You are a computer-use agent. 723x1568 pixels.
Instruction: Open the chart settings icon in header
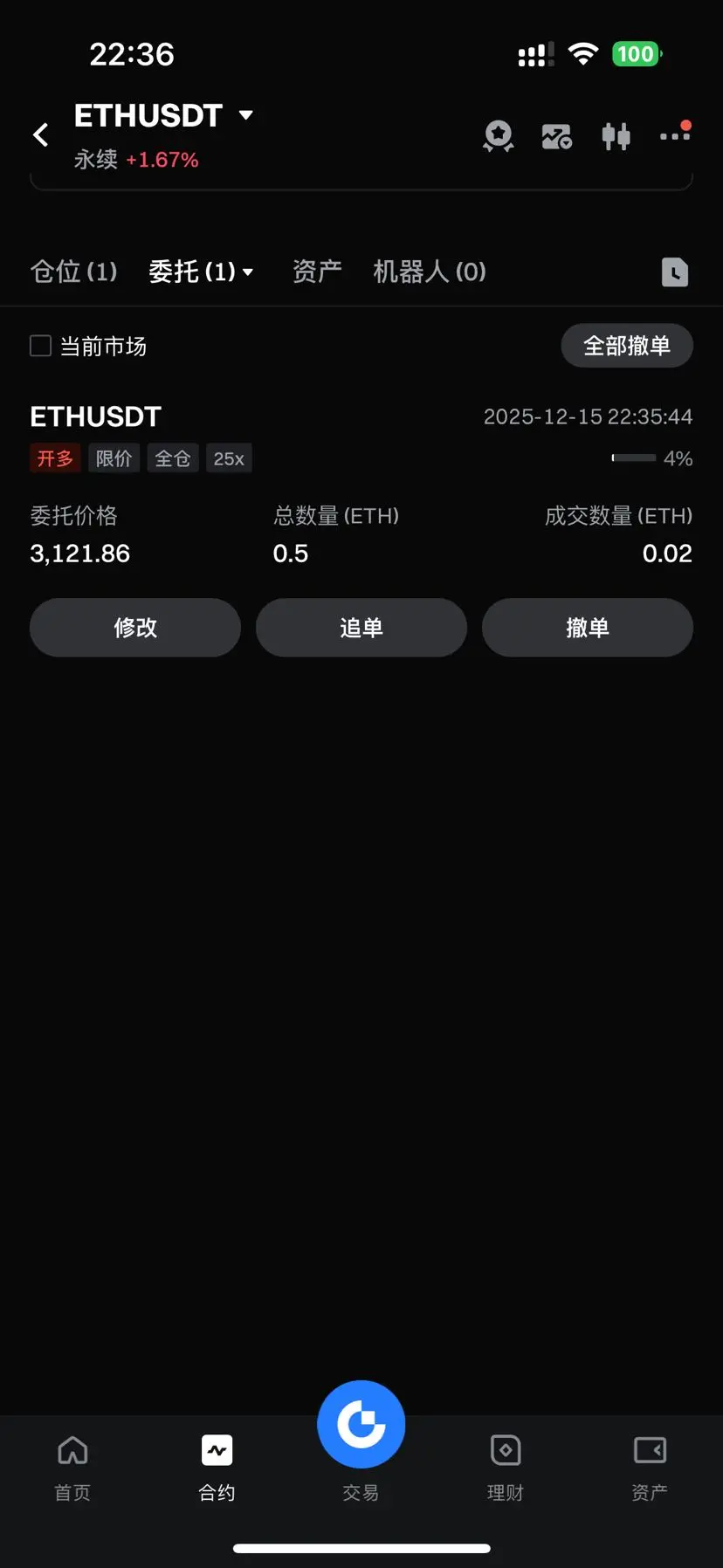[556, 136]
